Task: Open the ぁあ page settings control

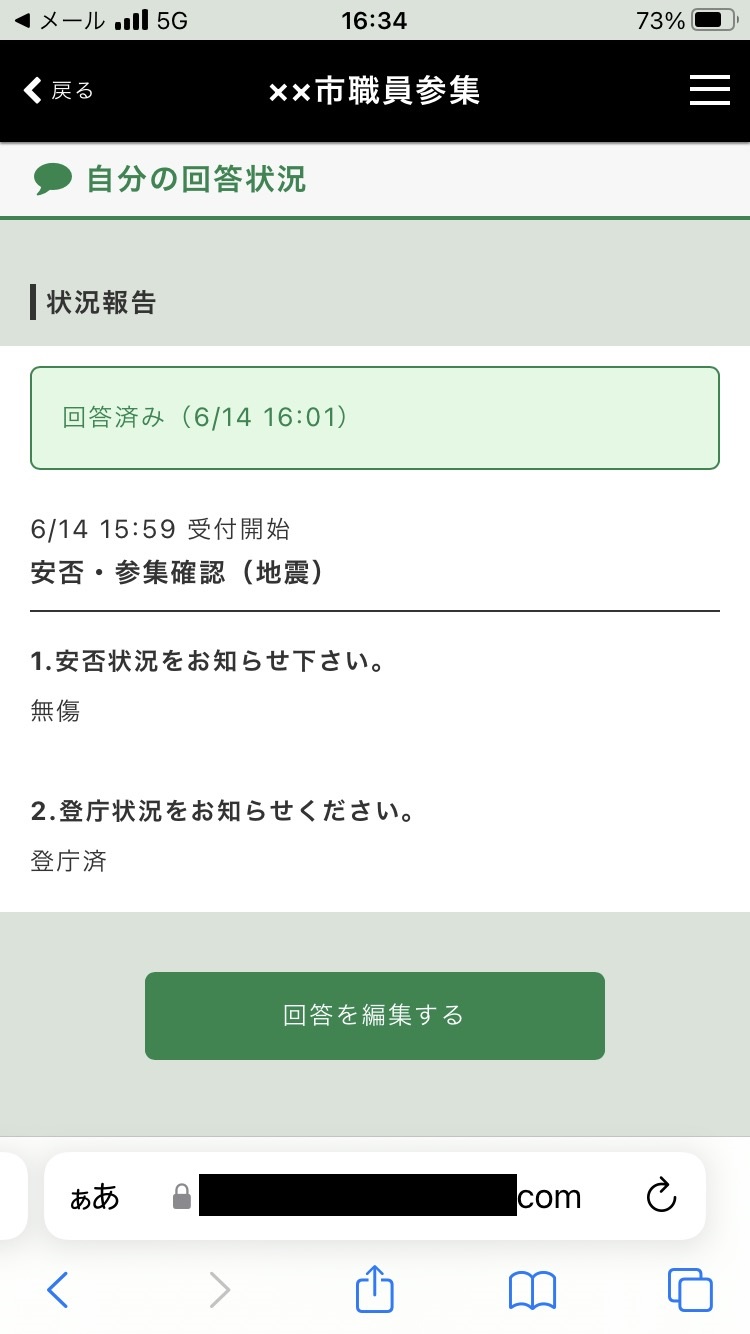Action: [x=93, y=1195]
